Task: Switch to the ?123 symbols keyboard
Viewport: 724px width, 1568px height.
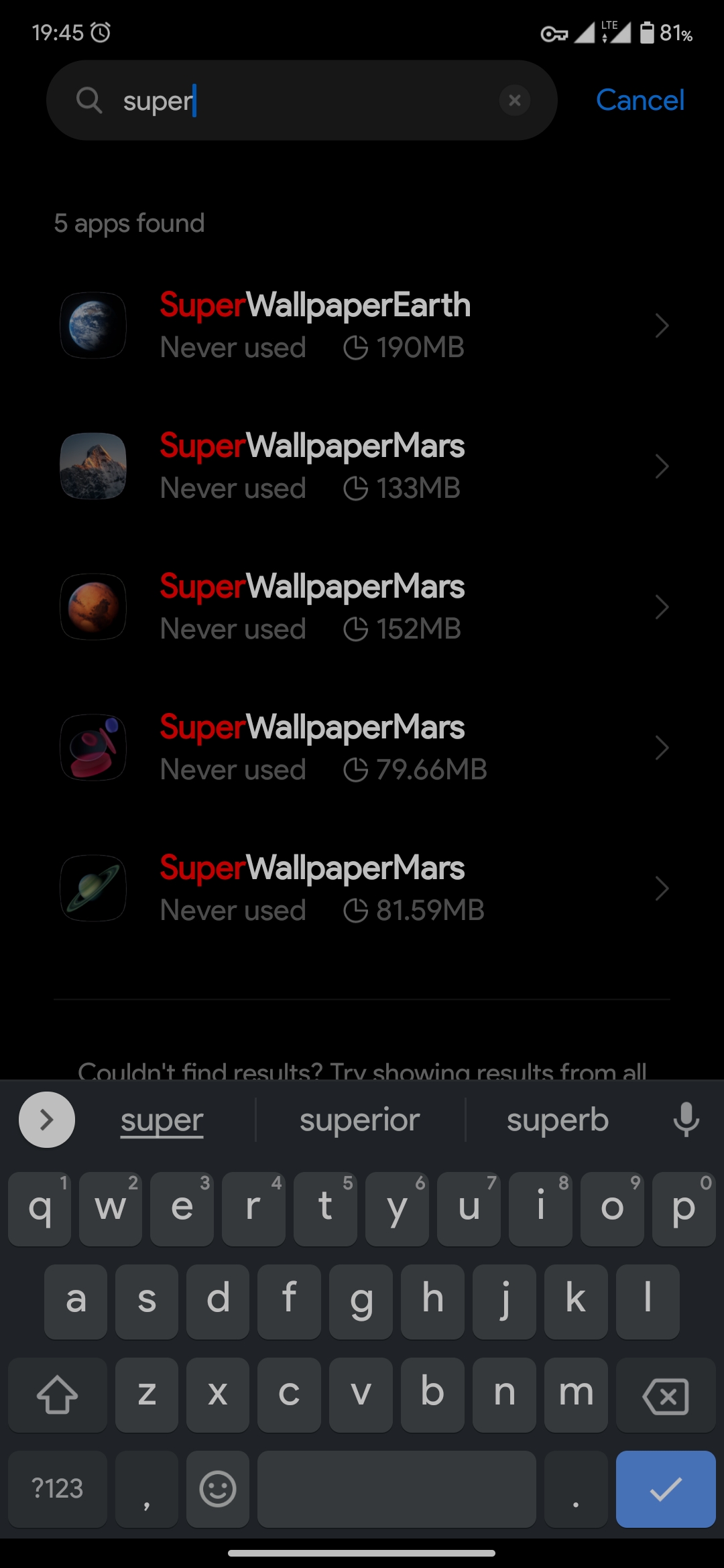Action: tap(58, 1489)
